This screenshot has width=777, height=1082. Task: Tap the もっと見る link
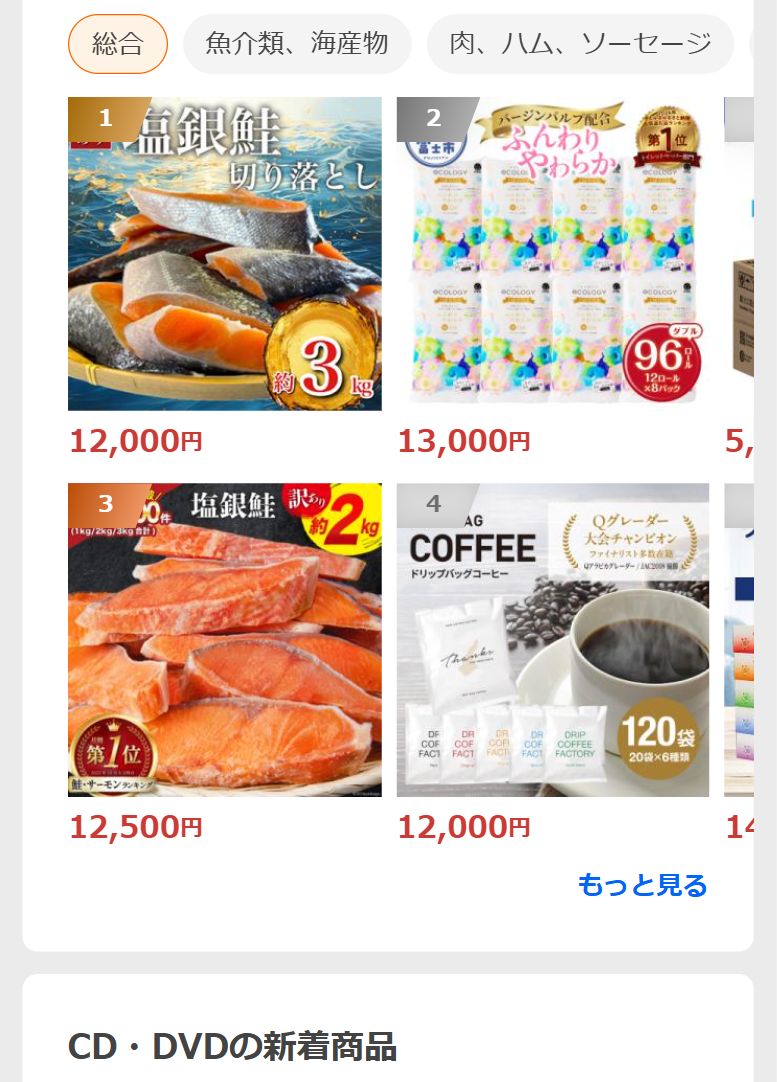click(642, 885)
